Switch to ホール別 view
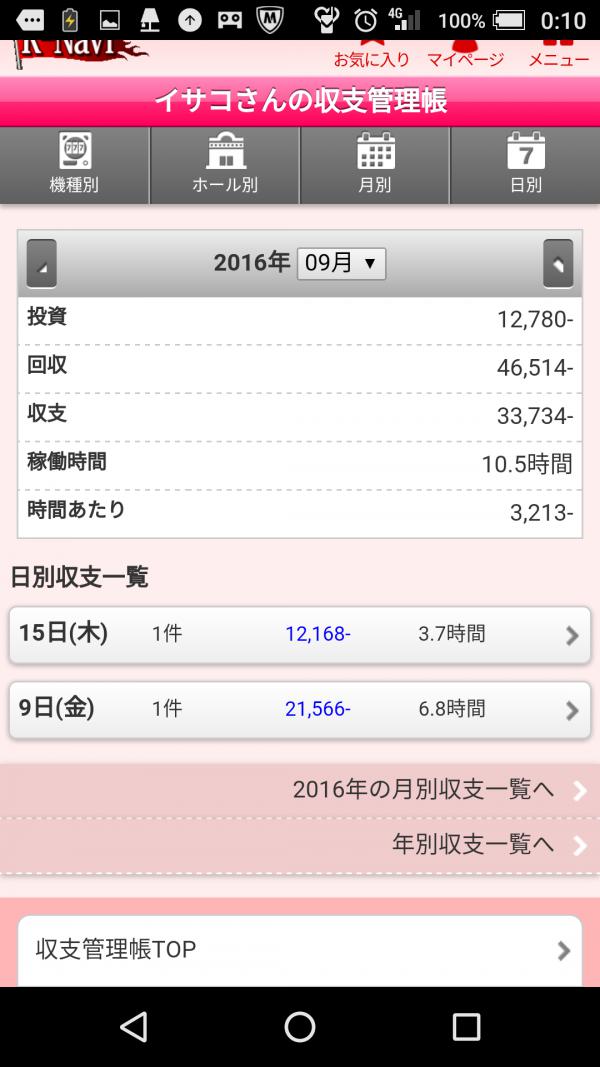The height and width of the screenshot is (1067, 600). point(224,165)
